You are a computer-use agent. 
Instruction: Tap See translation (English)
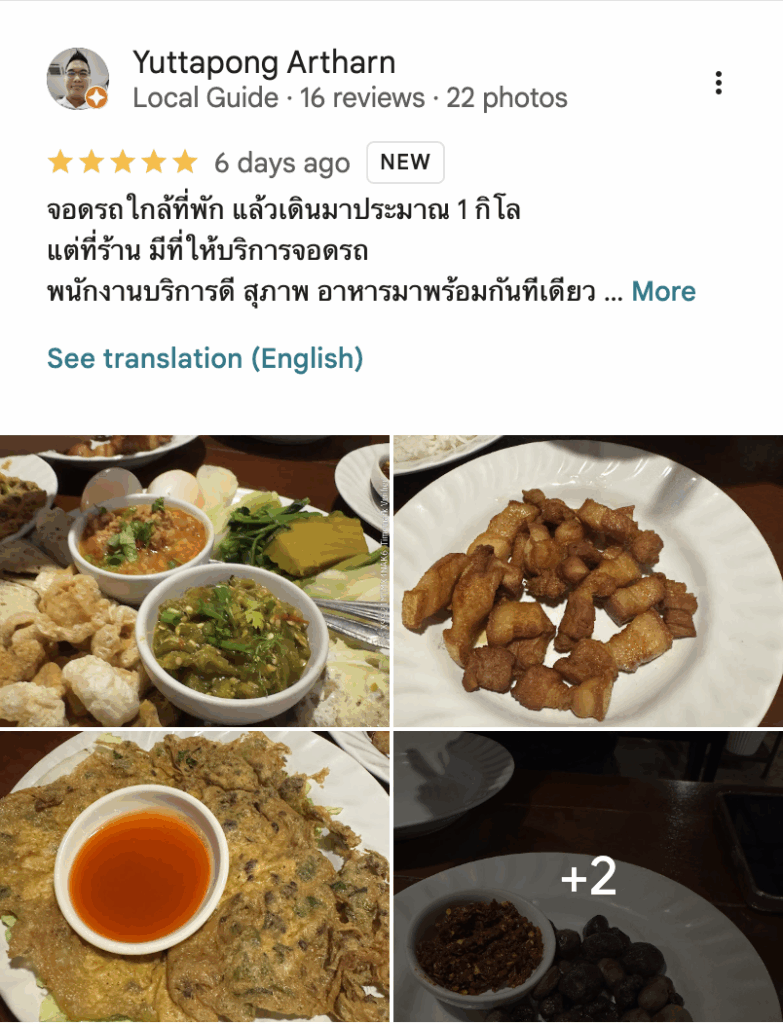pyautogui.click(x=205, y=359)
